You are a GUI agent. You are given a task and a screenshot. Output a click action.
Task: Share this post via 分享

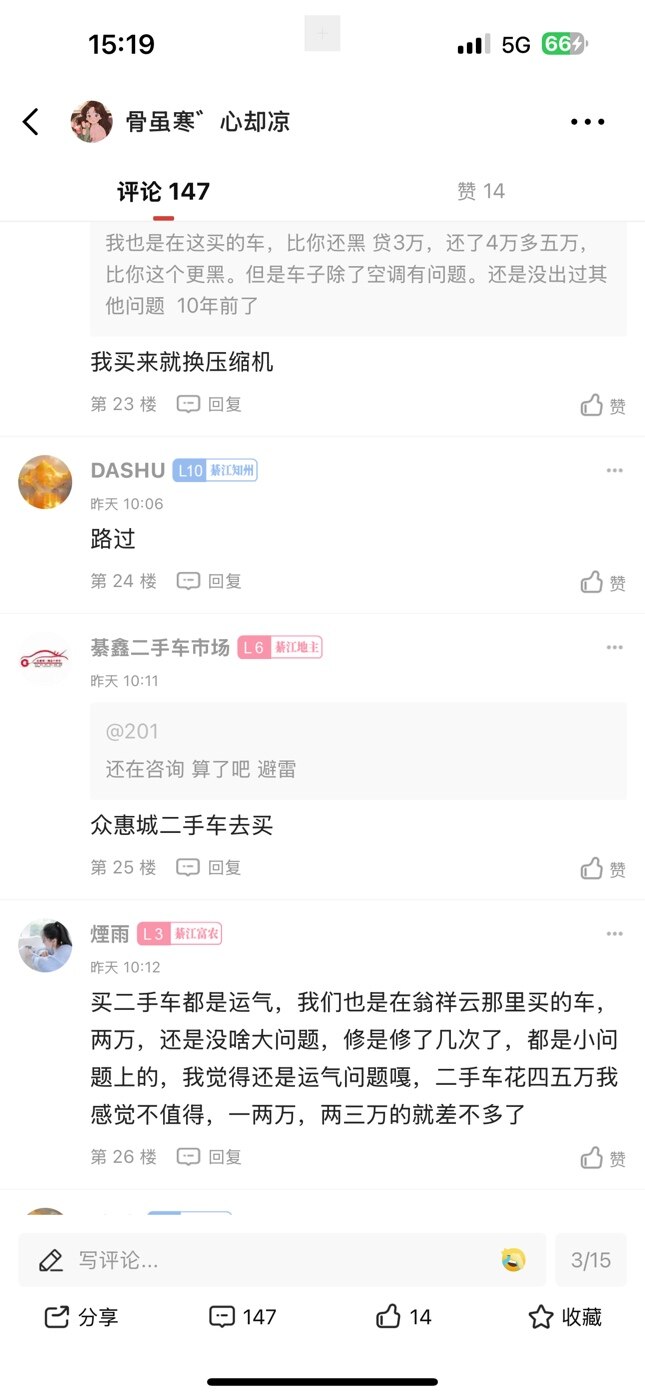82,1317
